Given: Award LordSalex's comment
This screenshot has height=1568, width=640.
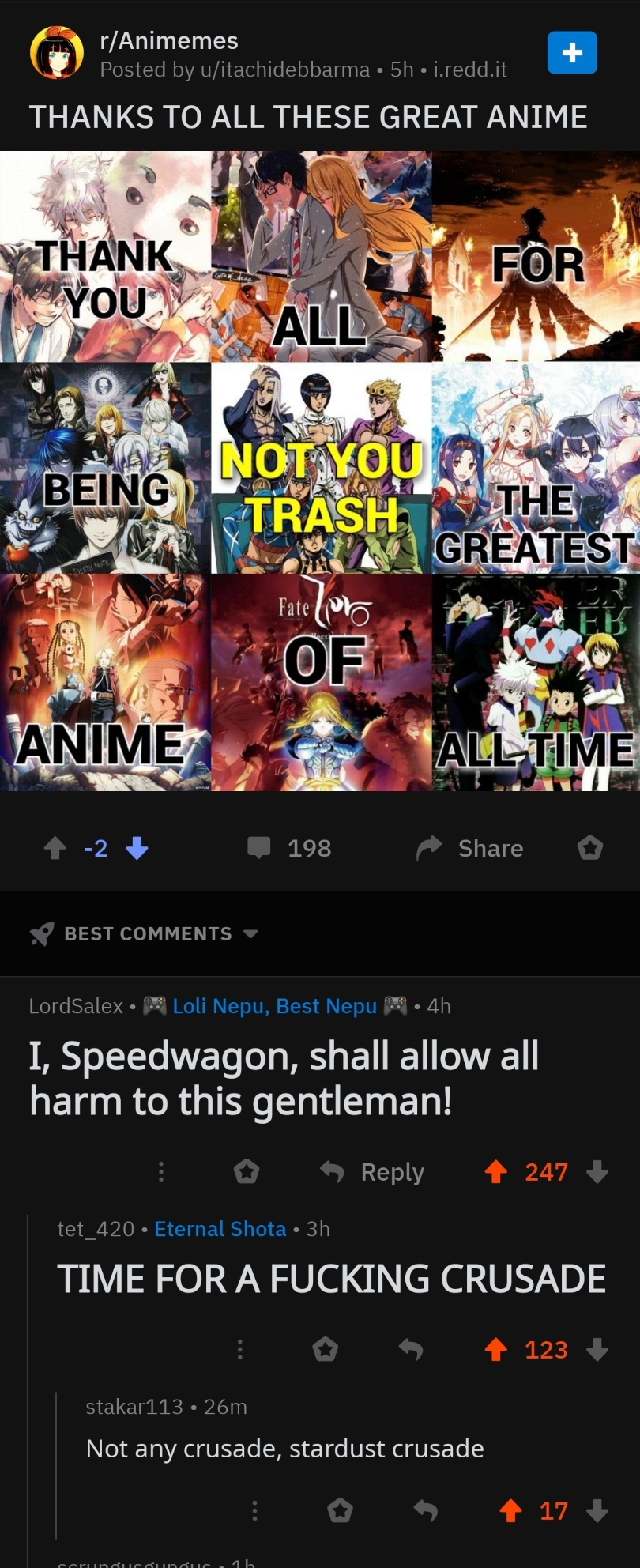Looking at the screenshot, I should (x=247, y=1171).
